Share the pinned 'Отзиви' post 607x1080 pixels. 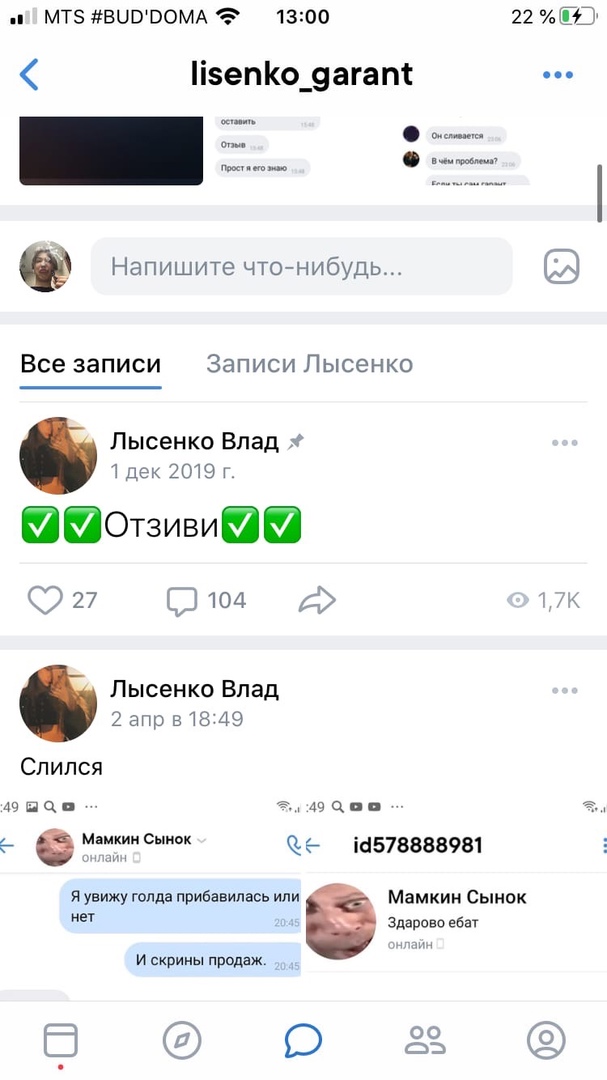click(x=317, y=600)
